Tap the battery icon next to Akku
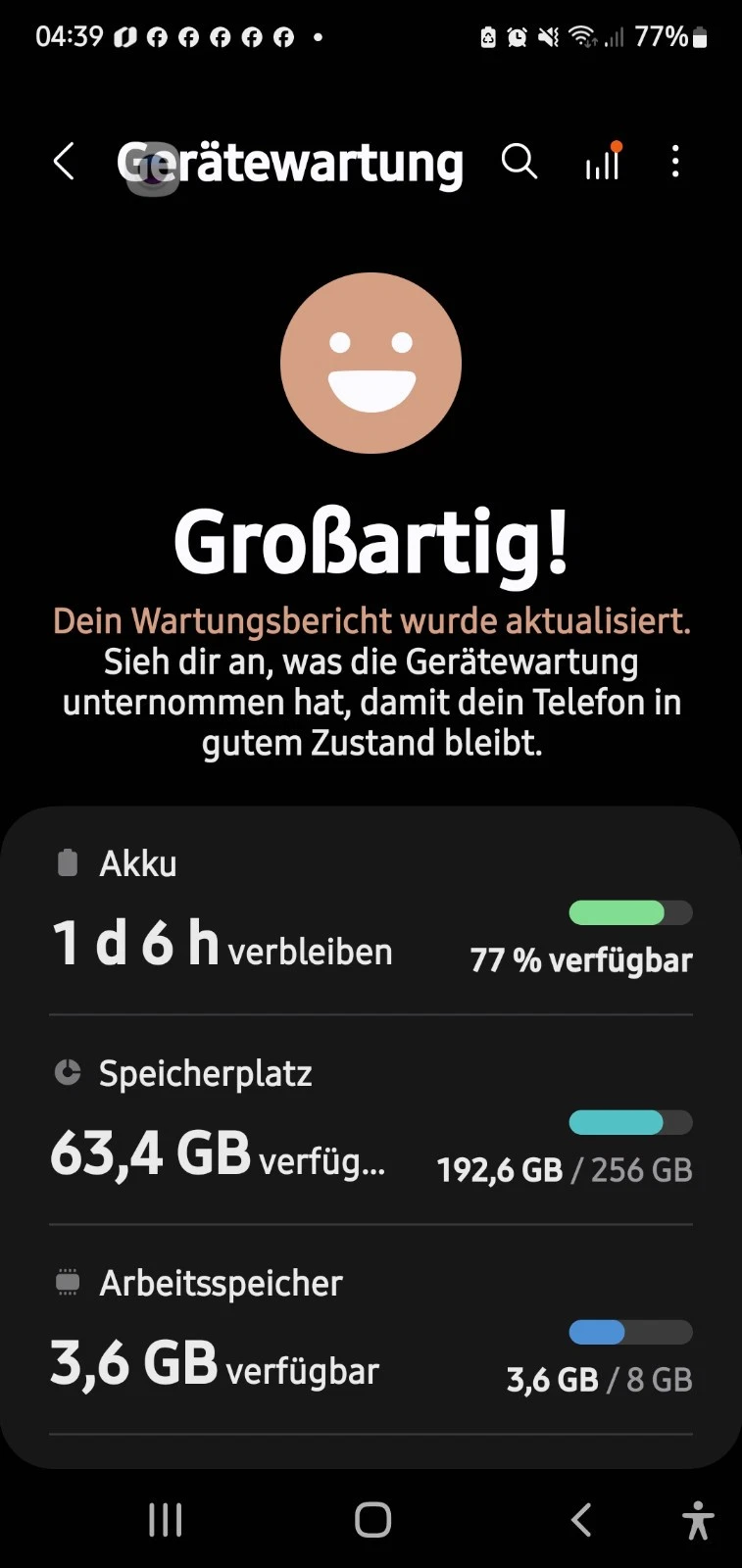742x1568 pixels. pos(66,862)
